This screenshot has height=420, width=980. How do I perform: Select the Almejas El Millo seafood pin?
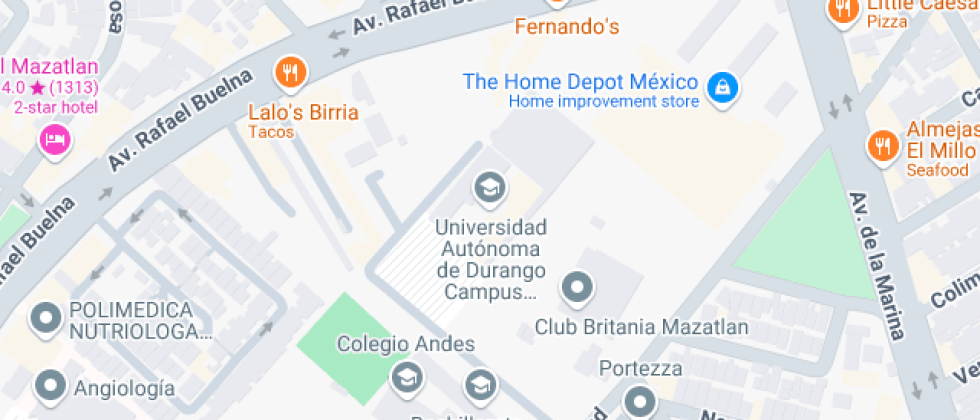tap(881, 145)
